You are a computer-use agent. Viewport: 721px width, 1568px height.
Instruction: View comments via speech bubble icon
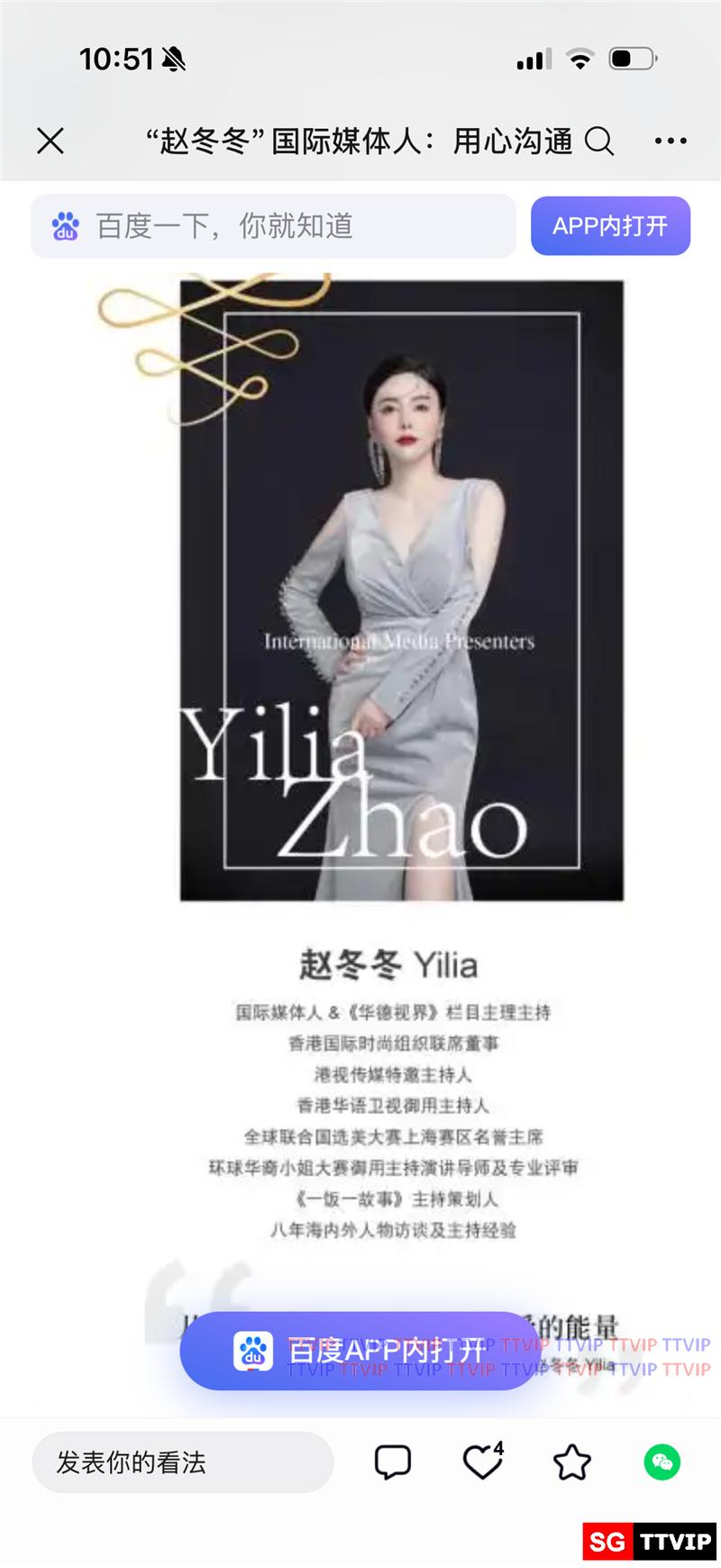[x=393, y=1462]
